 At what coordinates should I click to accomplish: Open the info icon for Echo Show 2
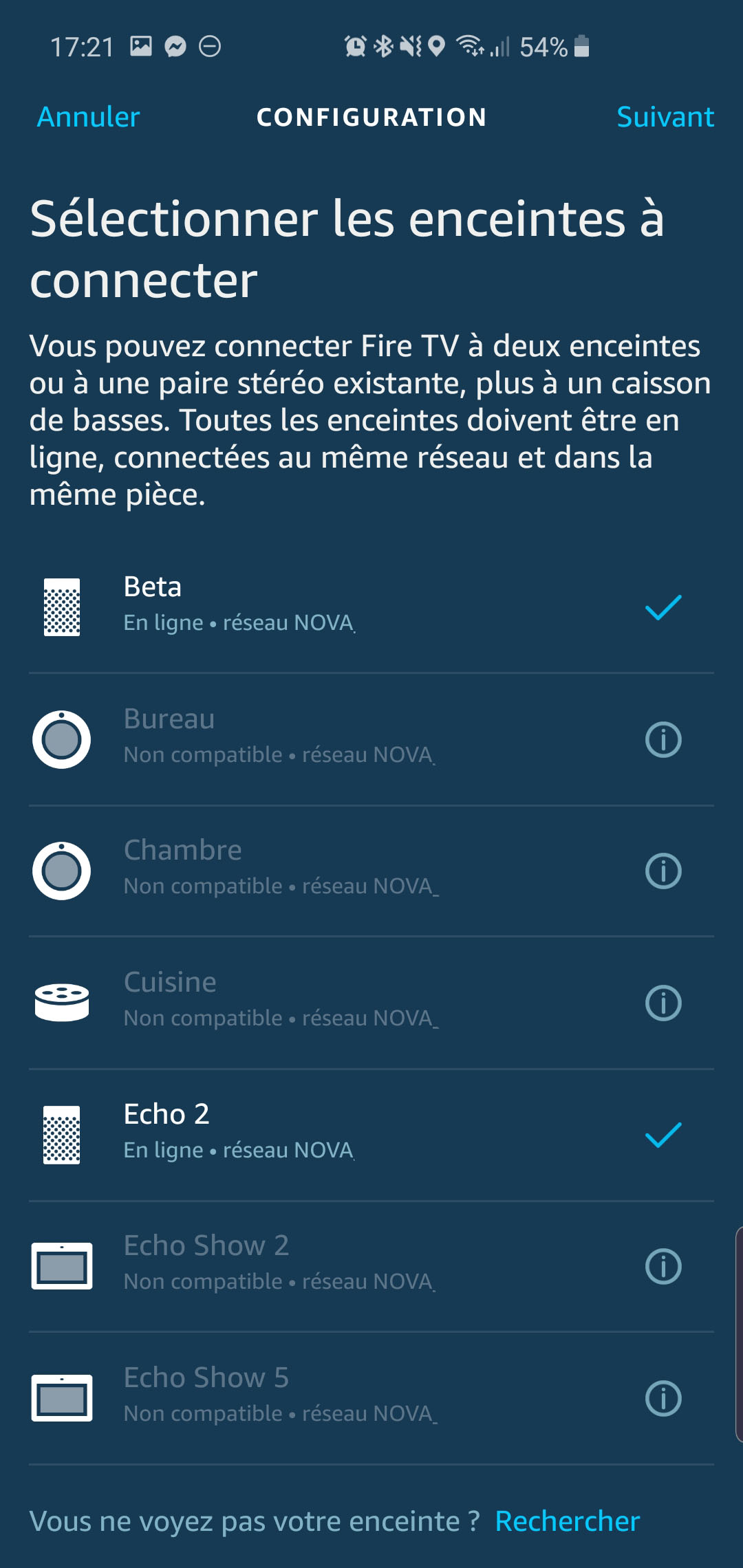663,1267
